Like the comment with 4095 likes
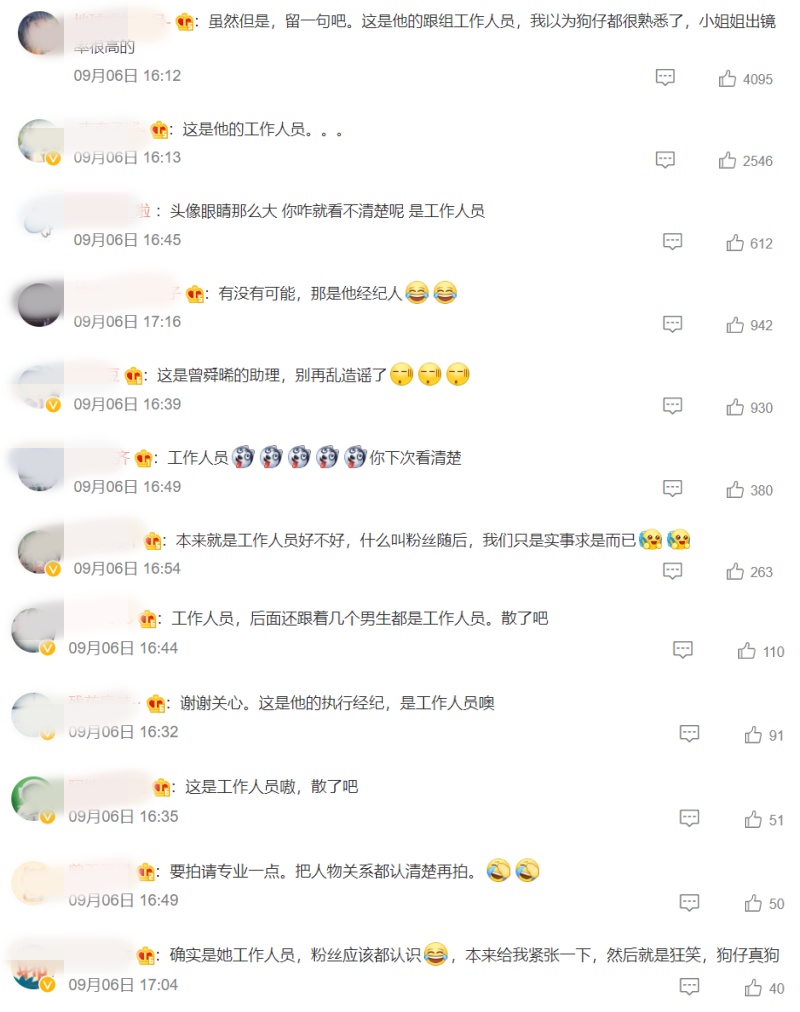The width and height of the screenshot is (800, 1012). [x=728, y=79]
